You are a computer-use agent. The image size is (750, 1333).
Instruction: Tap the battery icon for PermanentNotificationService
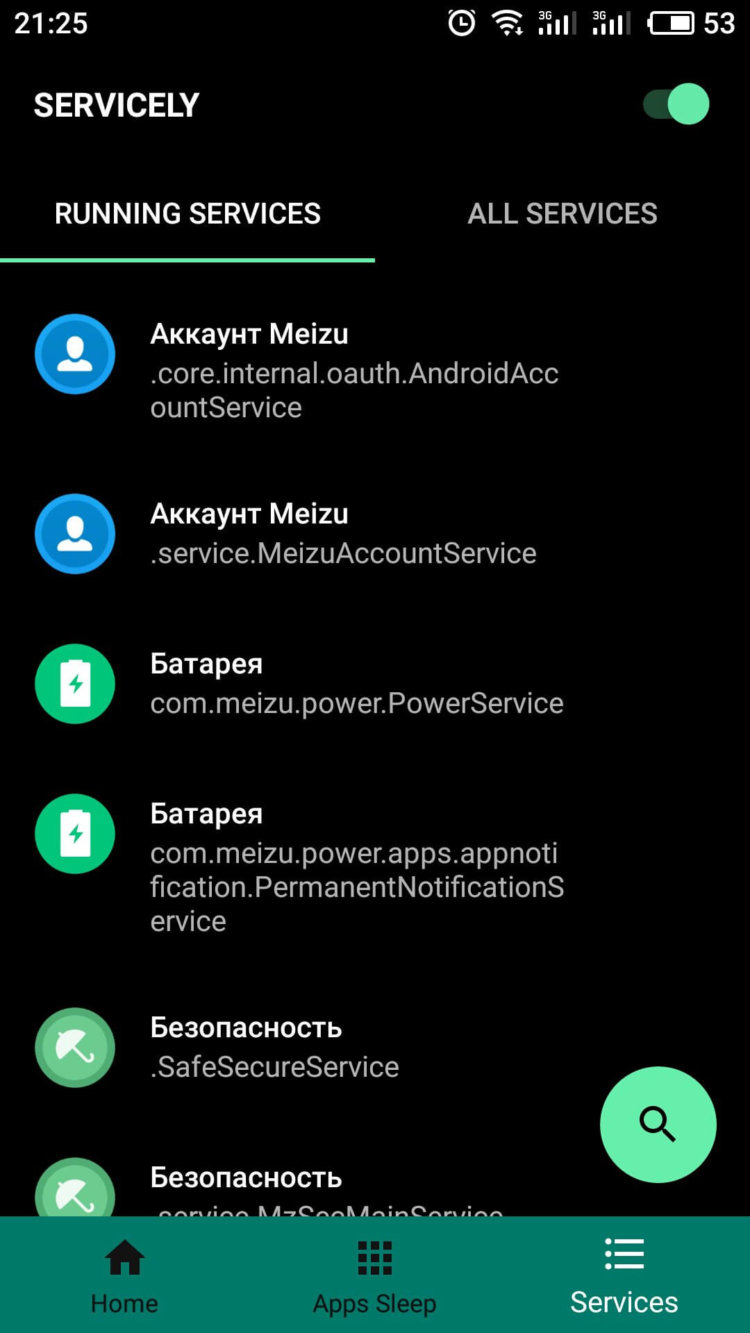(x=75, y=834)
